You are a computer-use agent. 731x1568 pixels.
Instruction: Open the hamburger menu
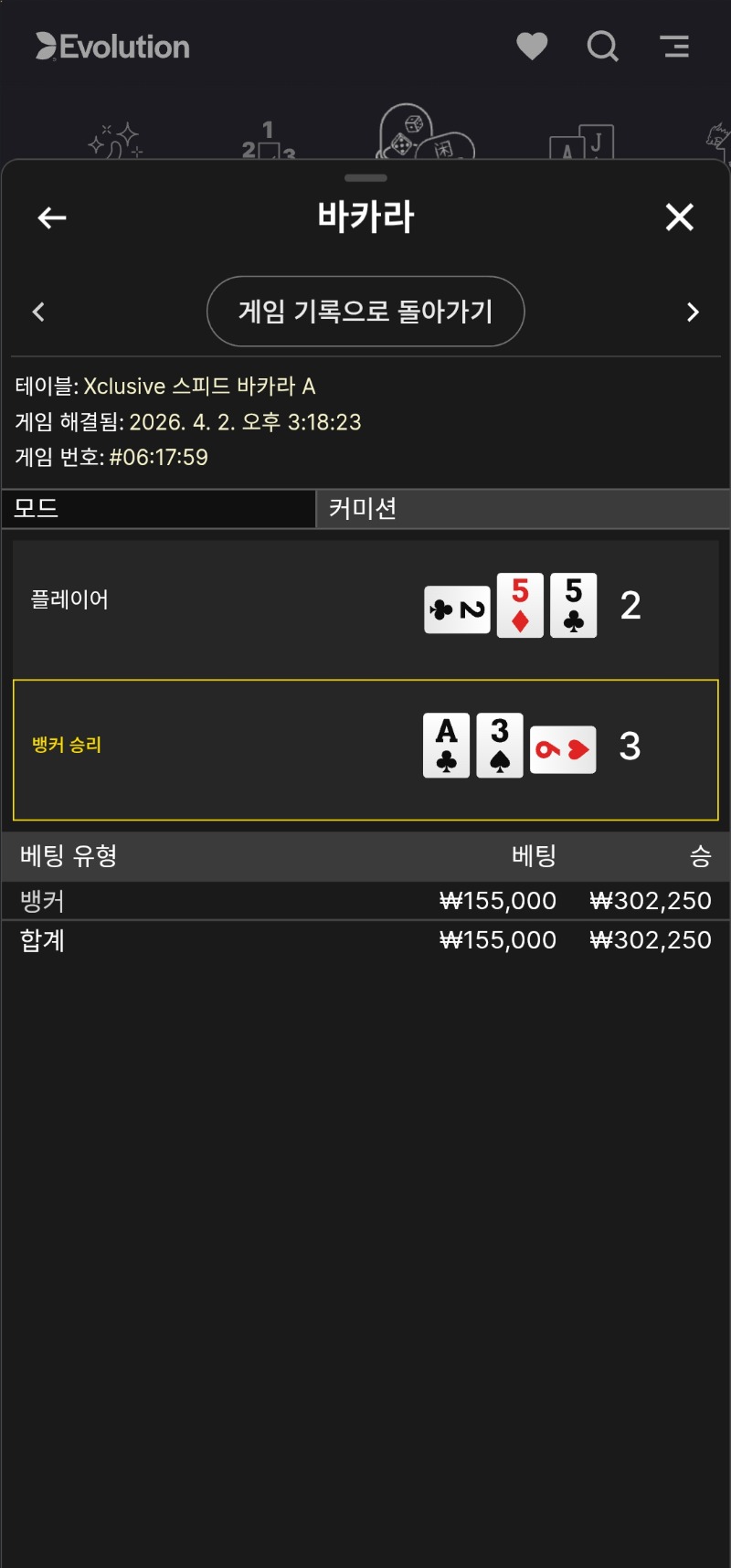(x=674, y=47)
